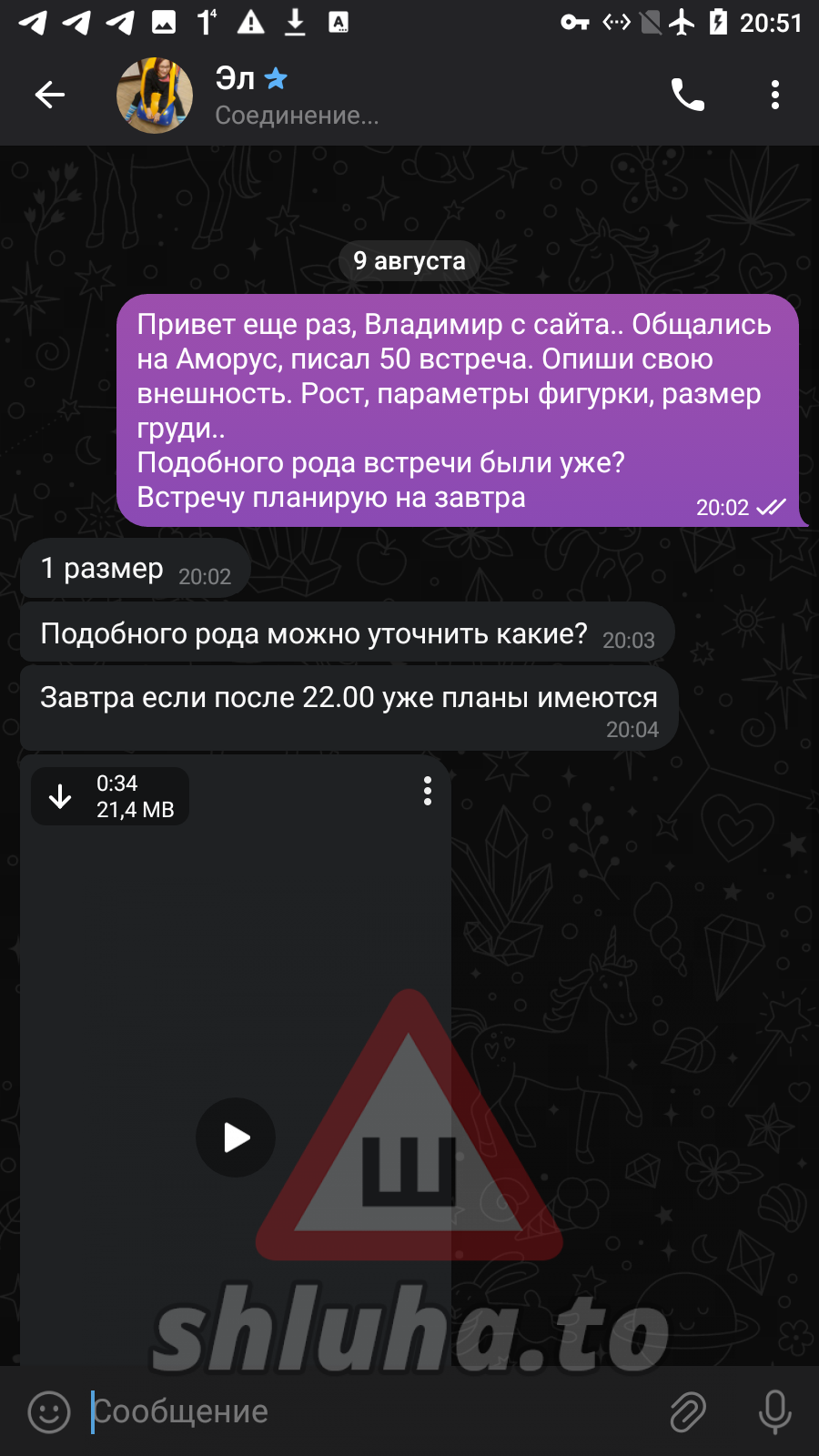Attach a file with the paperclip

point(688,1411)
